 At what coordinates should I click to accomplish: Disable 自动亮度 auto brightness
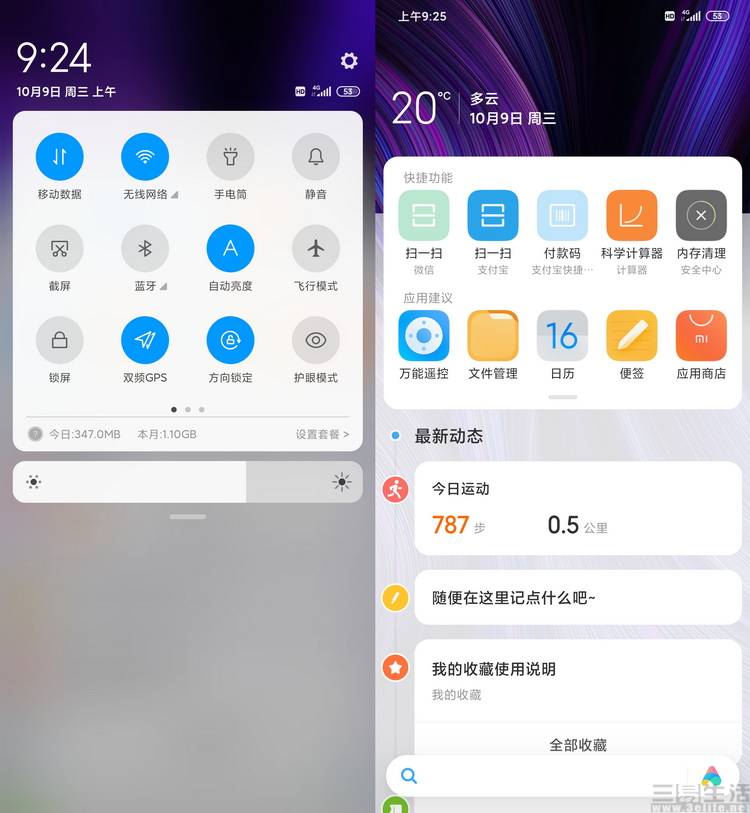(230, 248)
